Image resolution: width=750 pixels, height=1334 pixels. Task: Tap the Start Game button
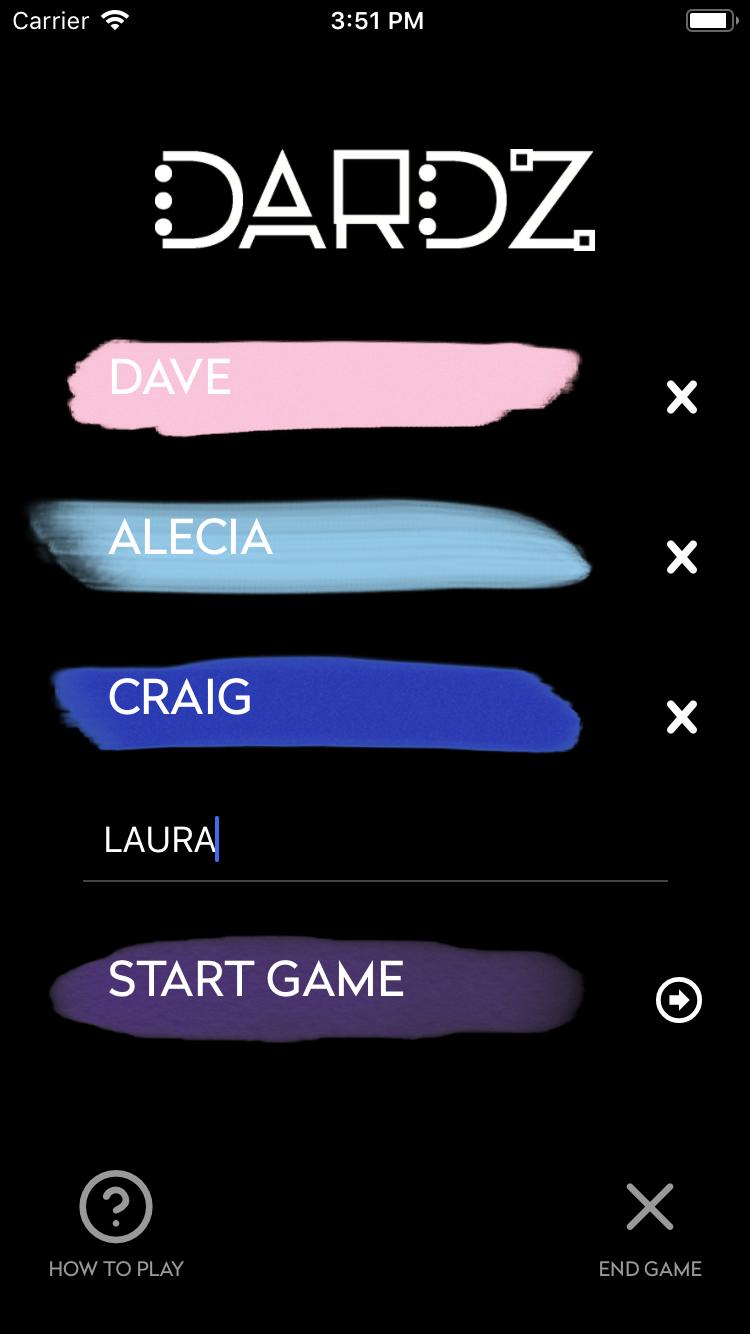coord(315,988)
